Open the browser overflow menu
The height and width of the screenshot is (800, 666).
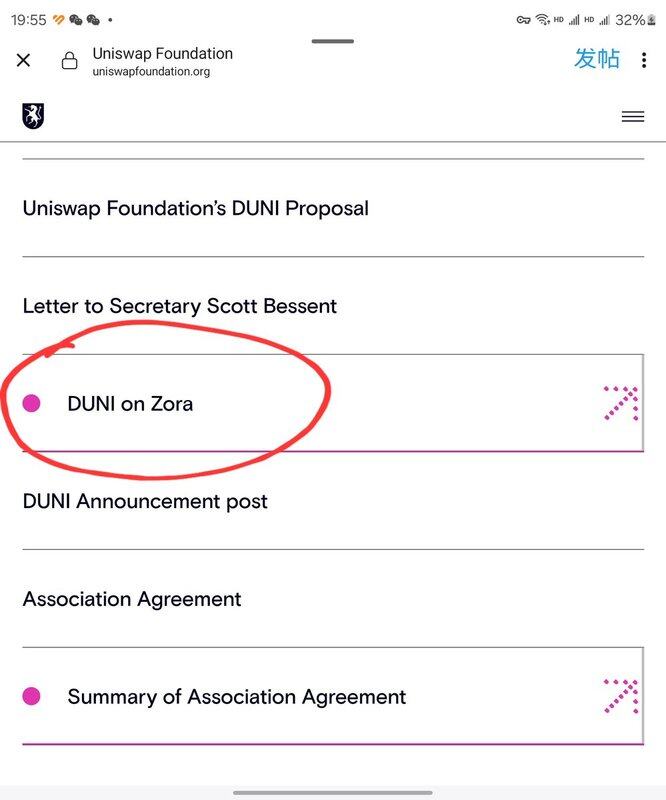pos(644,60)
